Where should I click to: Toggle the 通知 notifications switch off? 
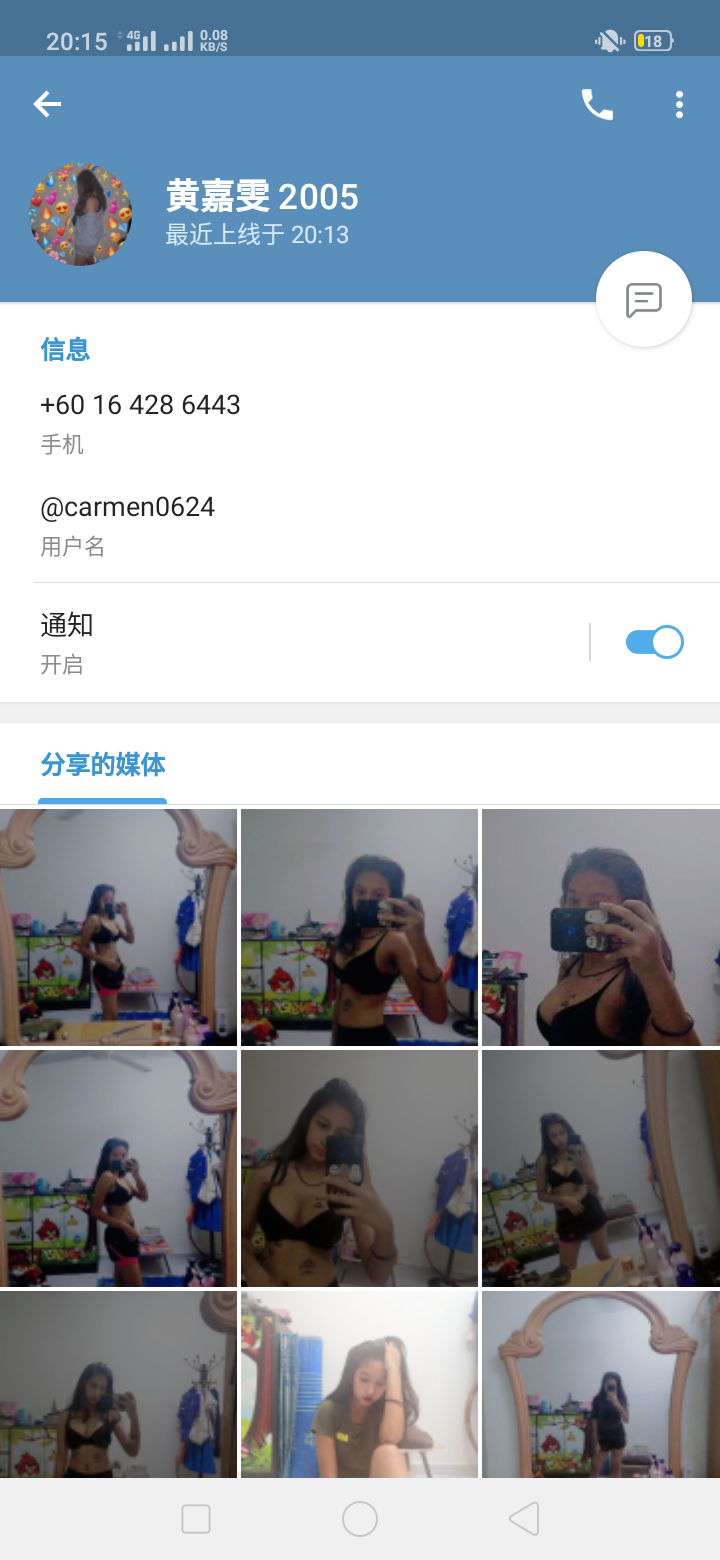[x=654, y=642]
